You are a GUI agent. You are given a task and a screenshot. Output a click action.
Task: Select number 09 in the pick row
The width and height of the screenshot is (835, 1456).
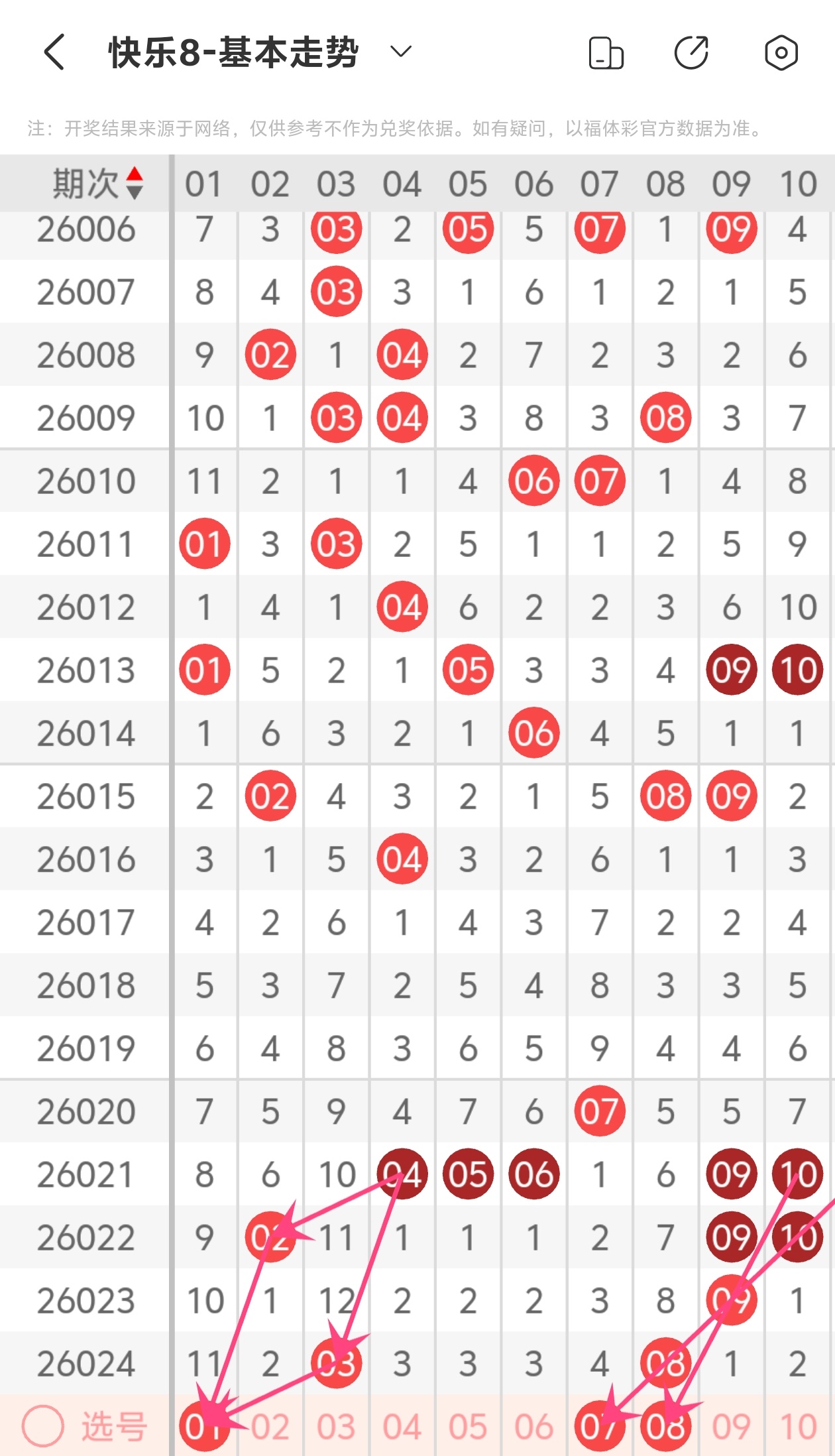tap(731, 1427)
